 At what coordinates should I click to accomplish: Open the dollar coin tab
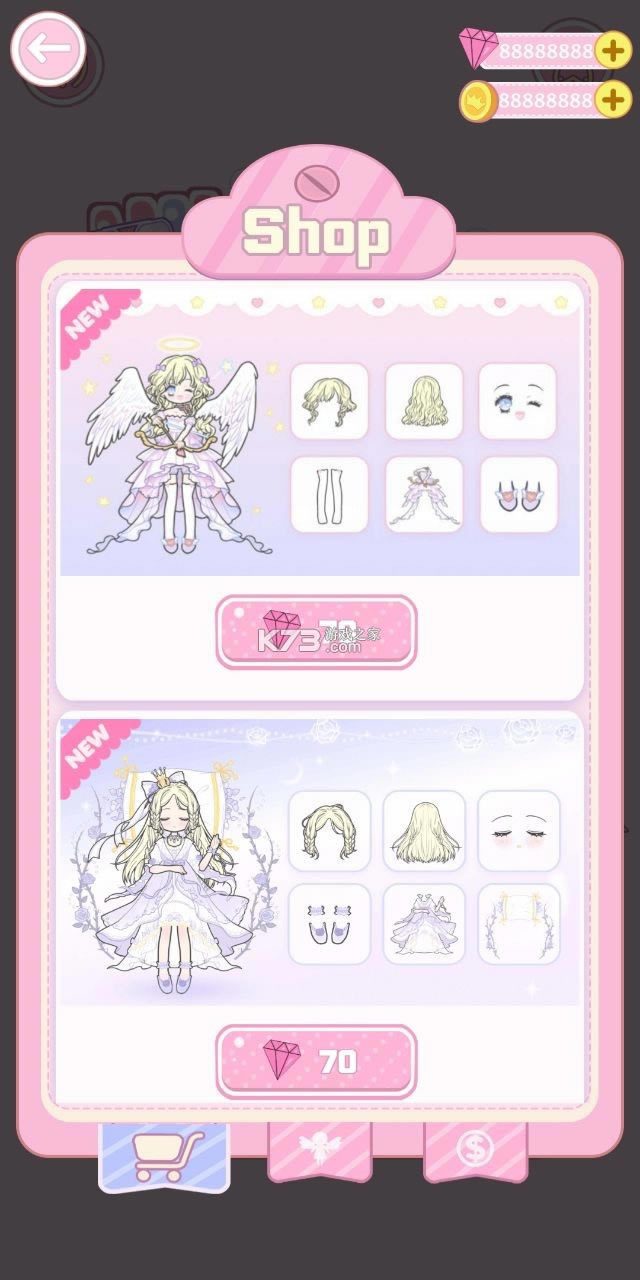(x=476, y=1150)
